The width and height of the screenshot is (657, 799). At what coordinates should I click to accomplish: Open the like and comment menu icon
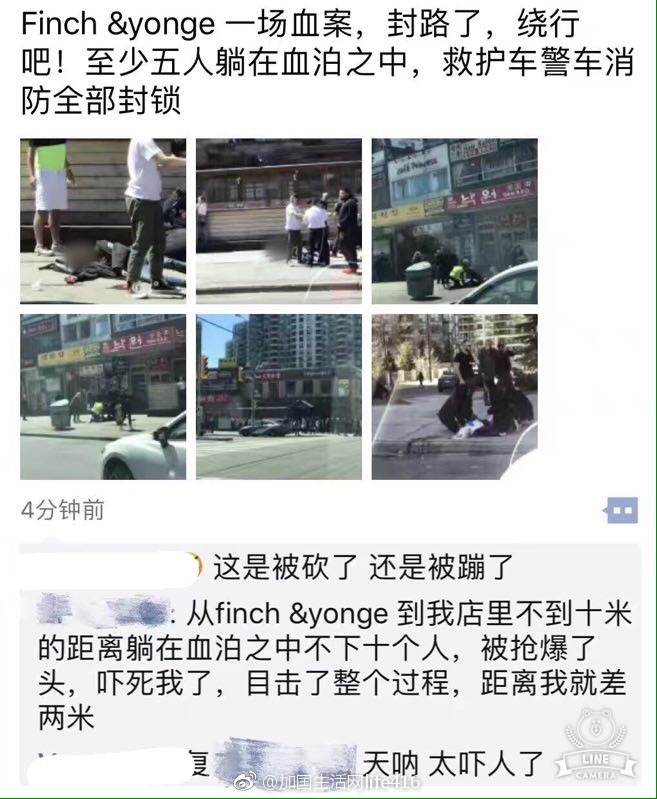click(x=621, y=511)
